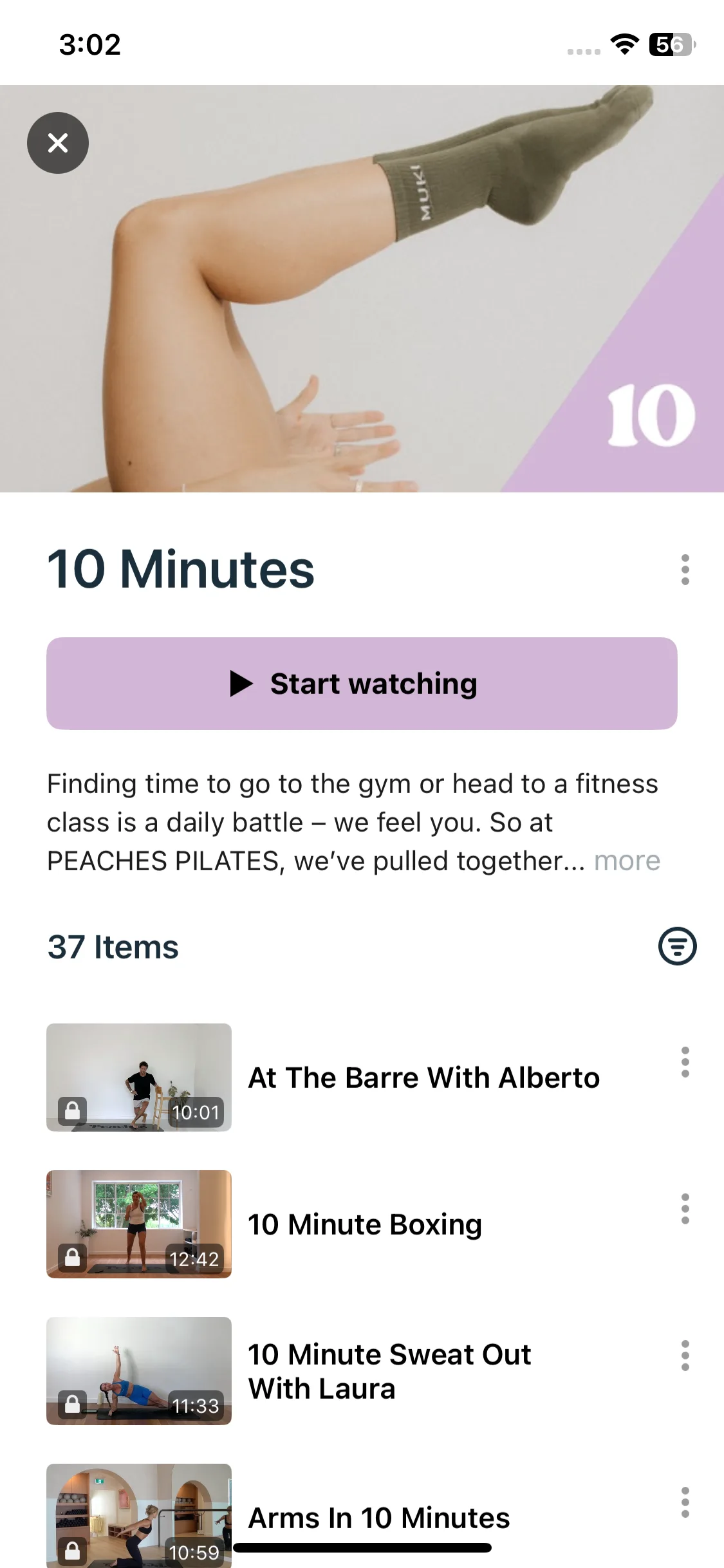Open the Arms In 10 Minutes video

coord(378,1518)
